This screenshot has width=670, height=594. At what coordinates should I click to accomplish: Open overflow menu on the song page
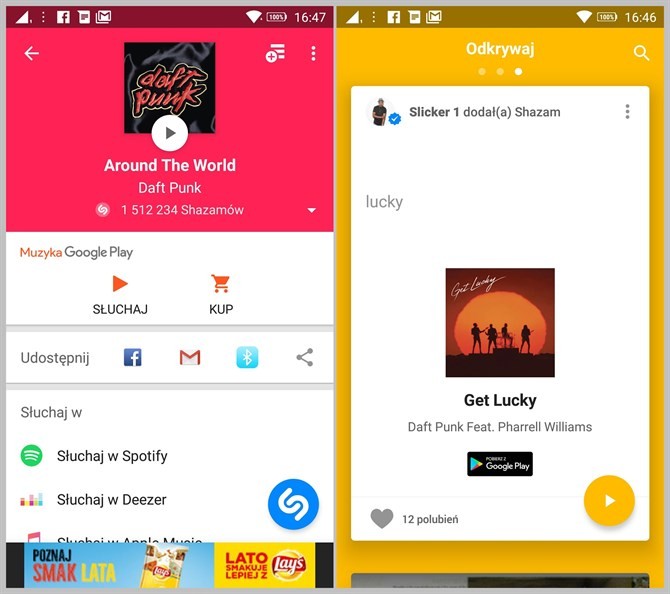313,54
